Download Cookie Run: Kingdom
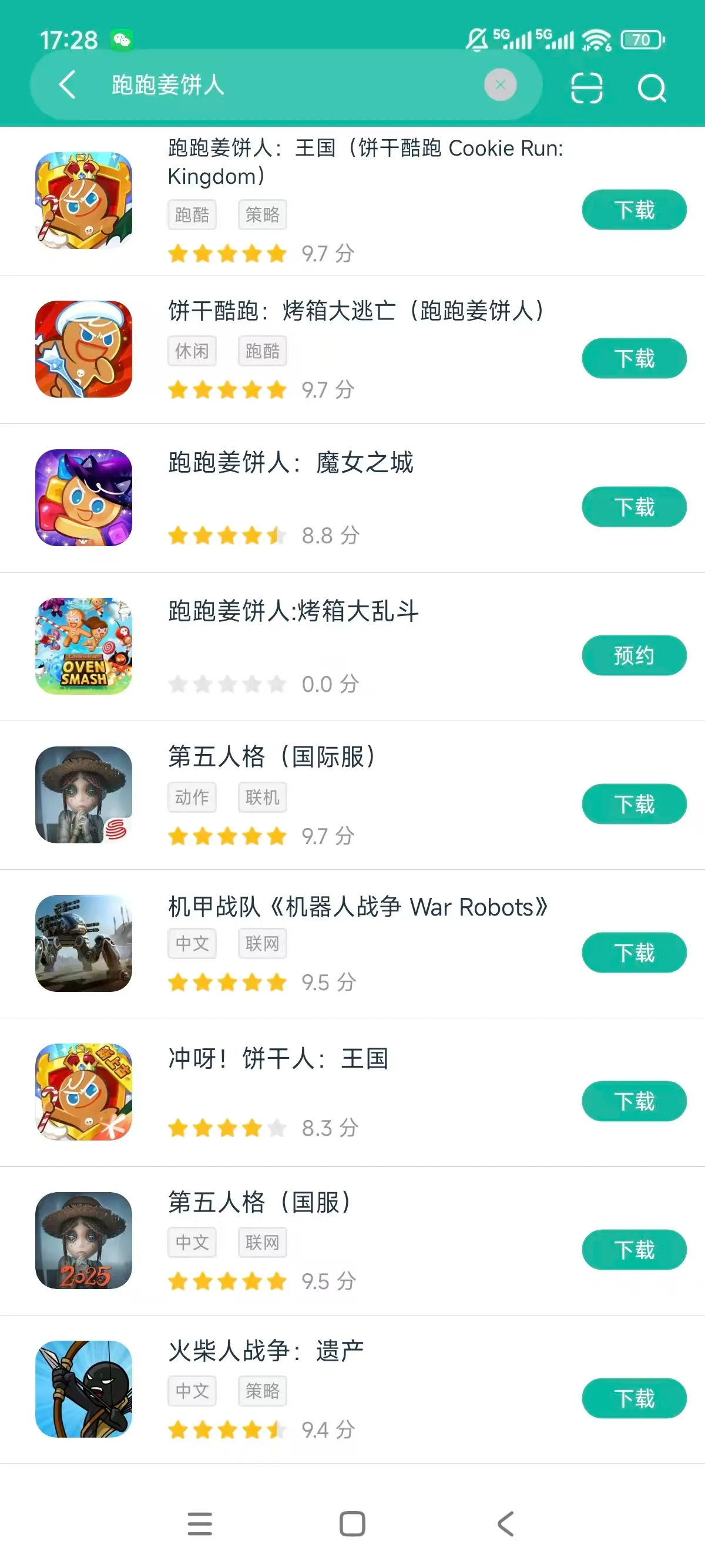The width and height of the screenshot is (705, 1568). (634, 210)
